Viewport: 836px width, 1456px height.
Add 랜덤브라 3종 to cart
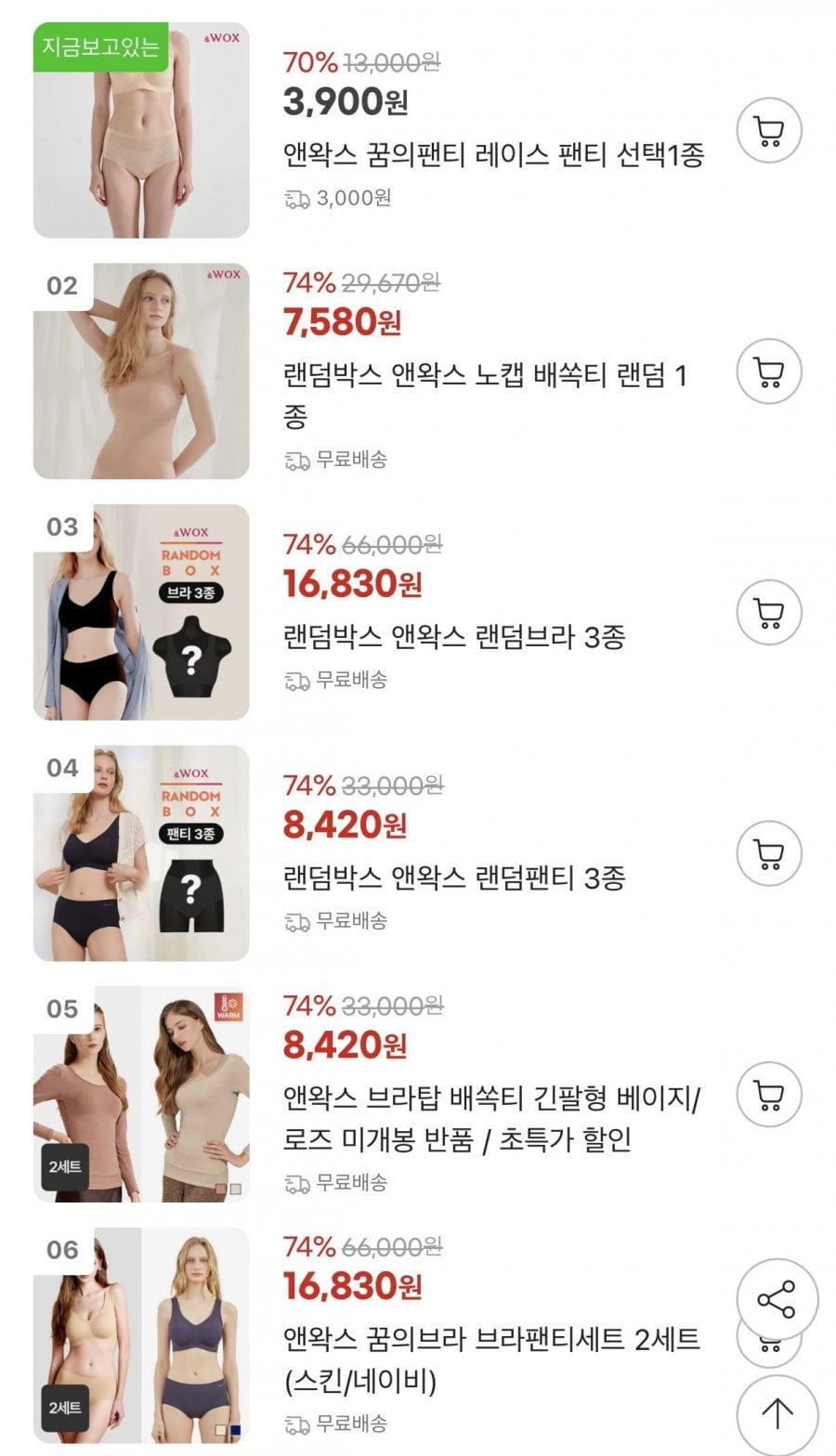tap(769, 612)
